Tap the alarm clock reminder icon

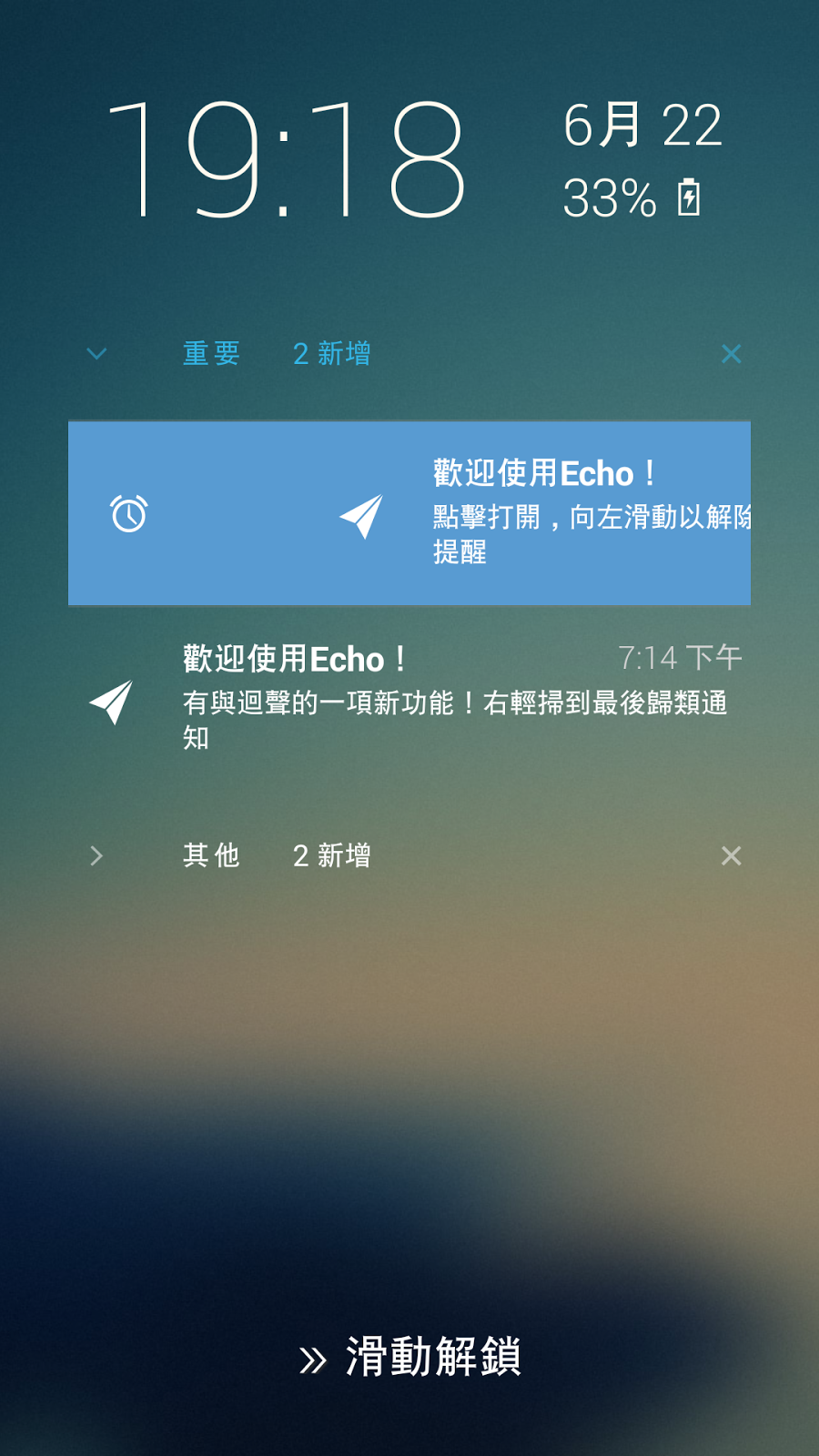[x=129, y=514]
